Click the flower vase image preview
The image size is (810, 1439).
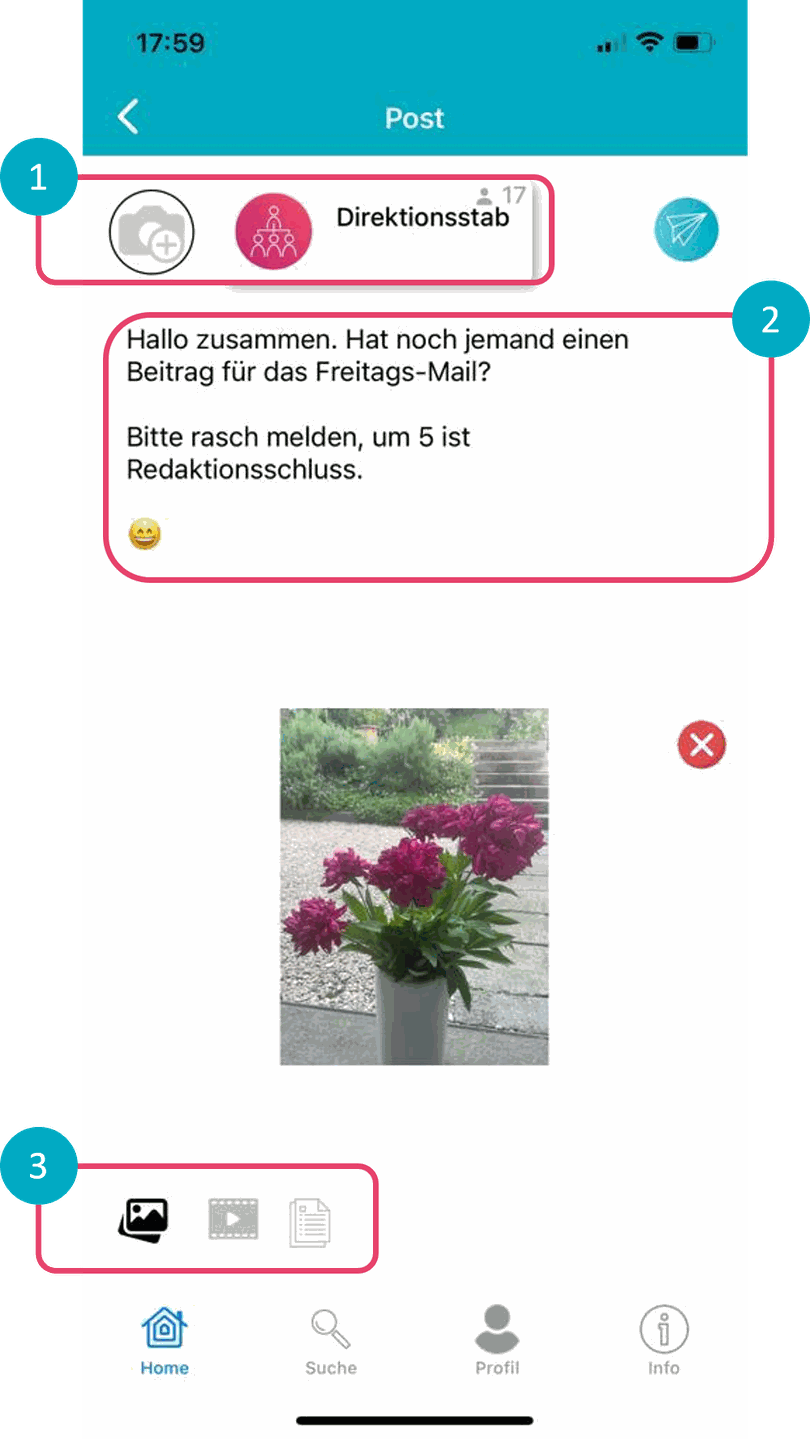(x=413, y=885)
